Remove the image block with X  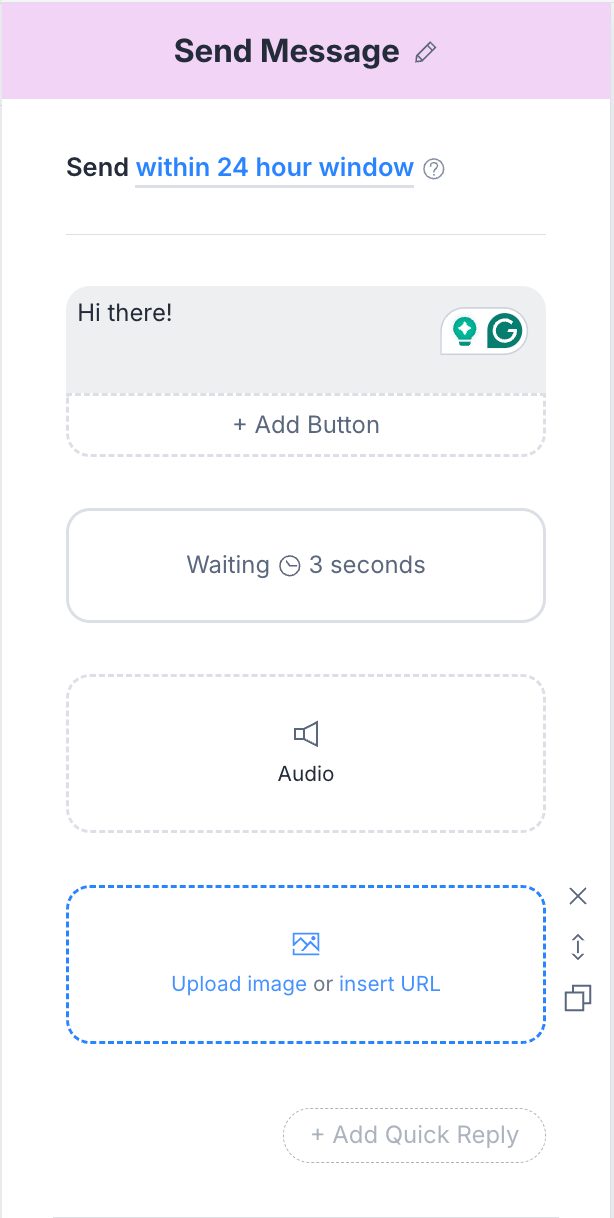pos(578,896)
